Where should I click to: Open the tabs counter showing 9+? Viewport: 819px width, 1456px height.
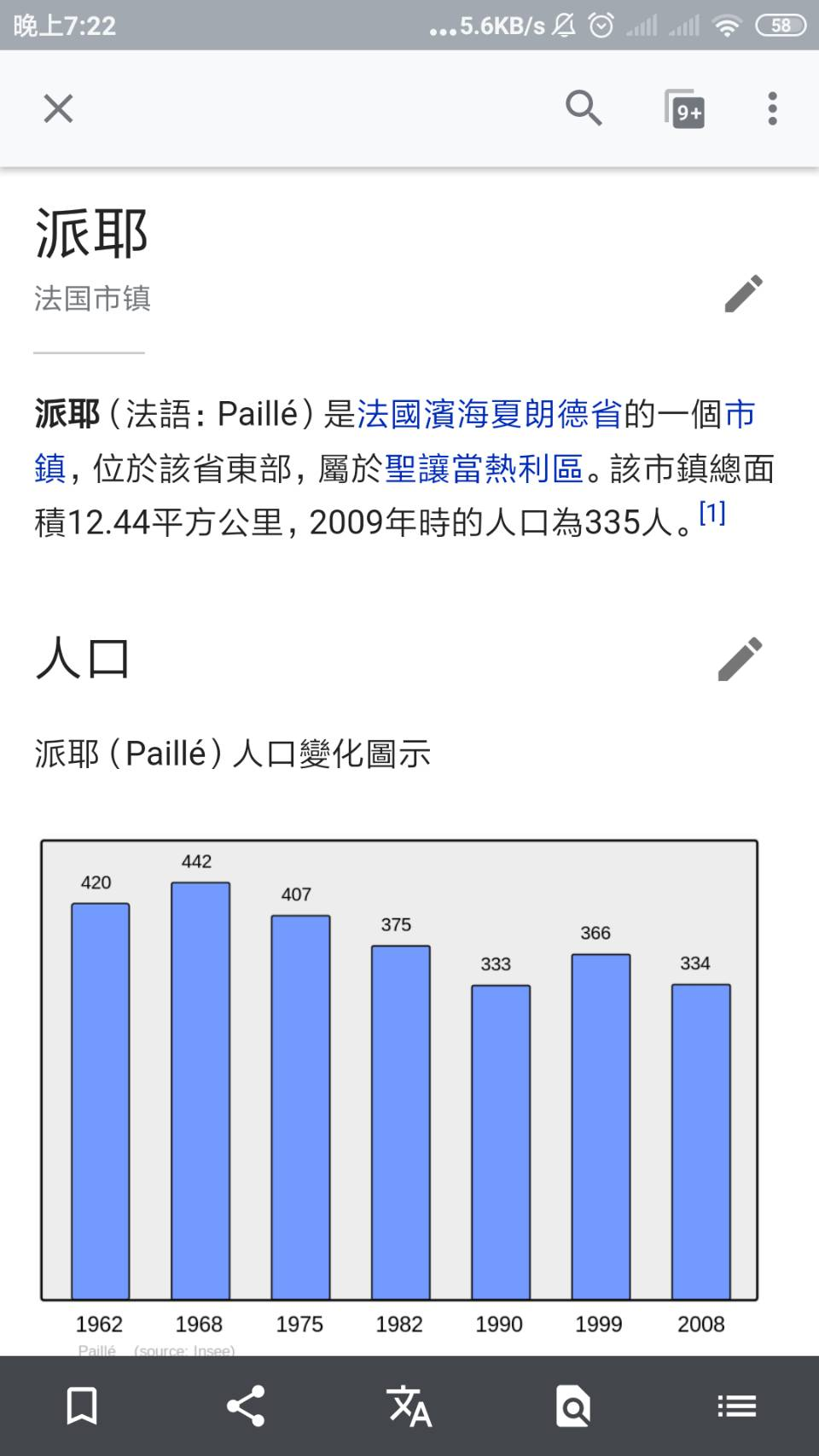coord(686,108)
